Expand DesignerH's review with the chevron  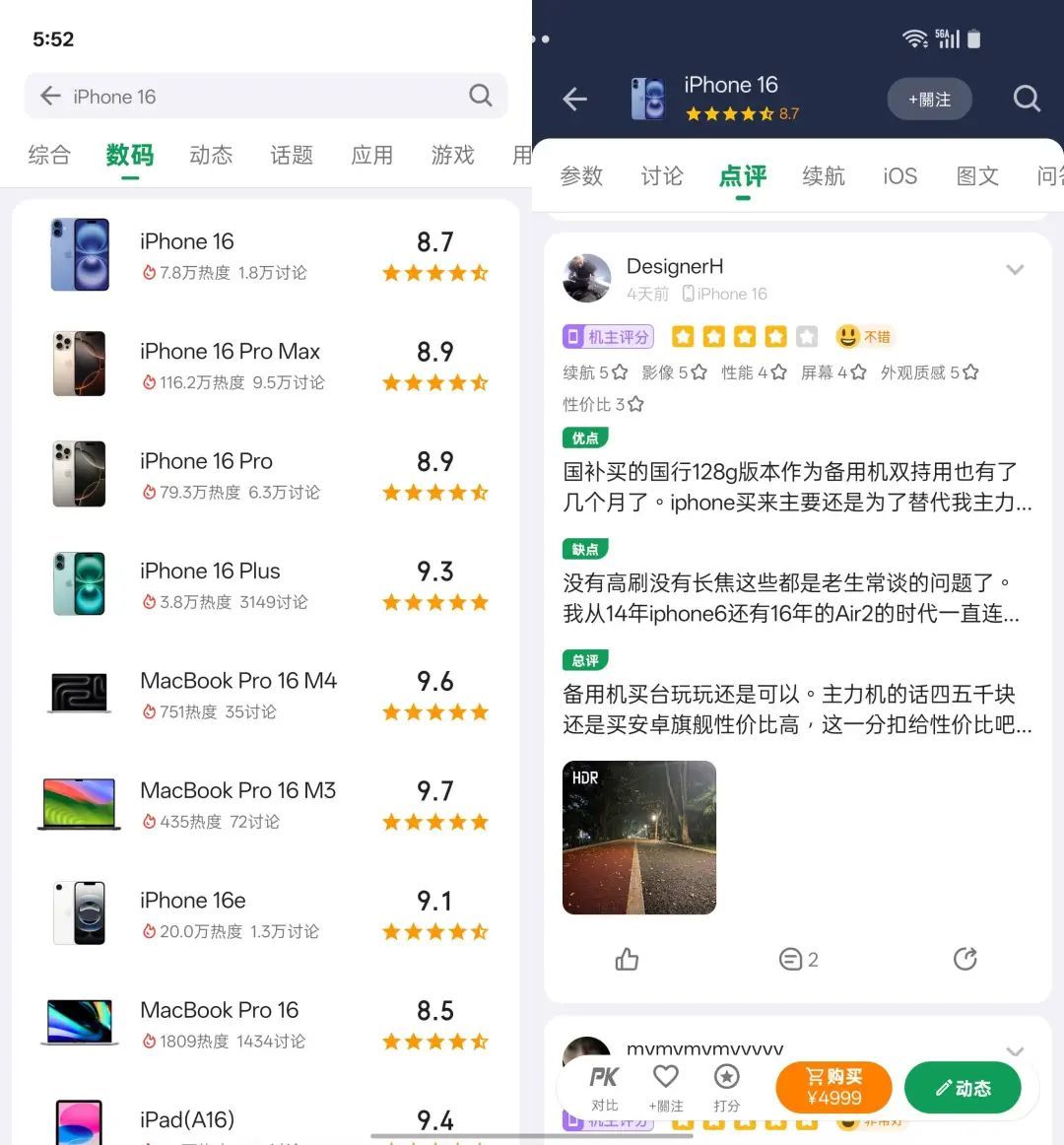(x=1016, y=269)
